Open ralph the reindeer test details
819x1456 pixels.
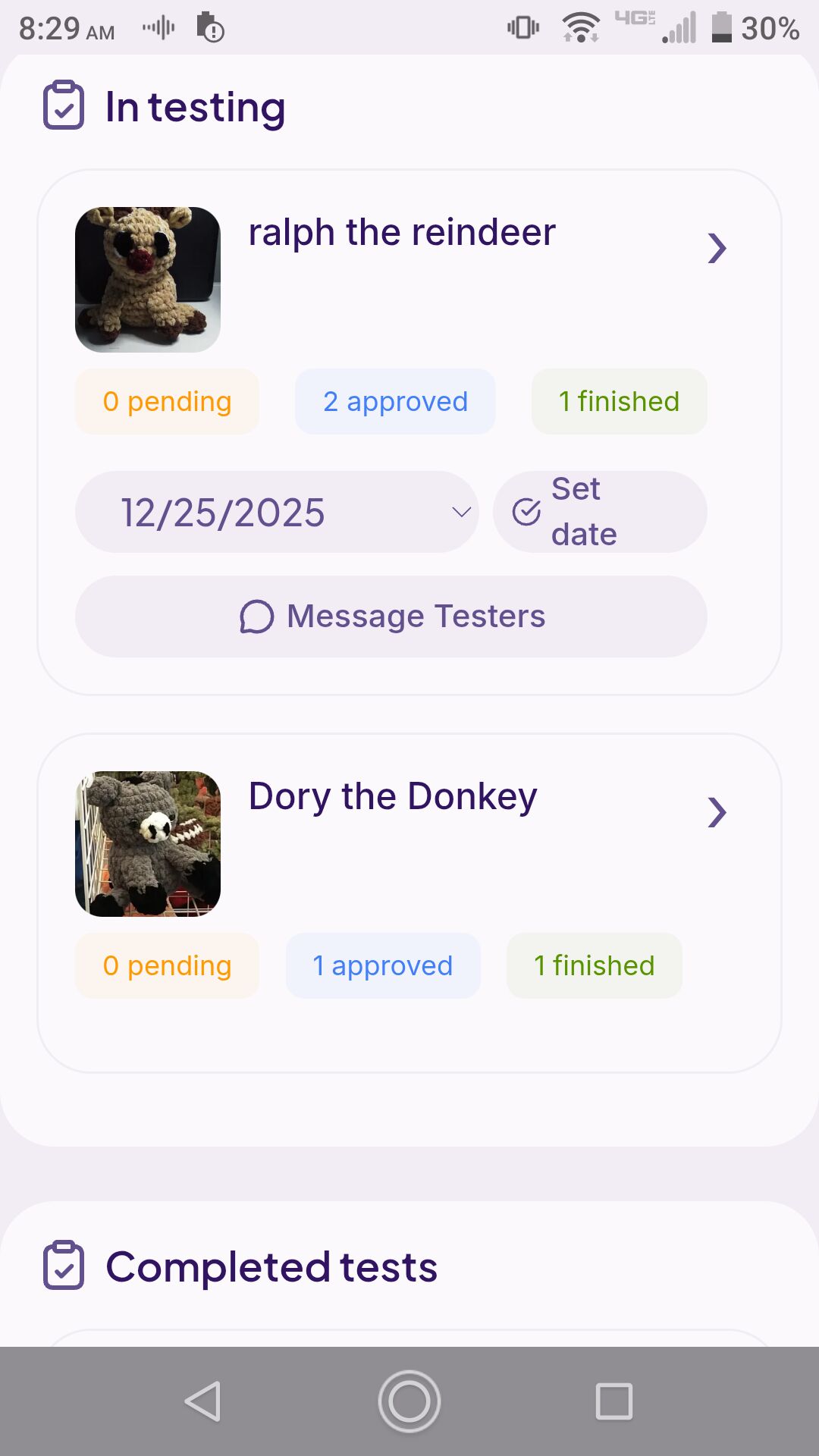(717, 248)
